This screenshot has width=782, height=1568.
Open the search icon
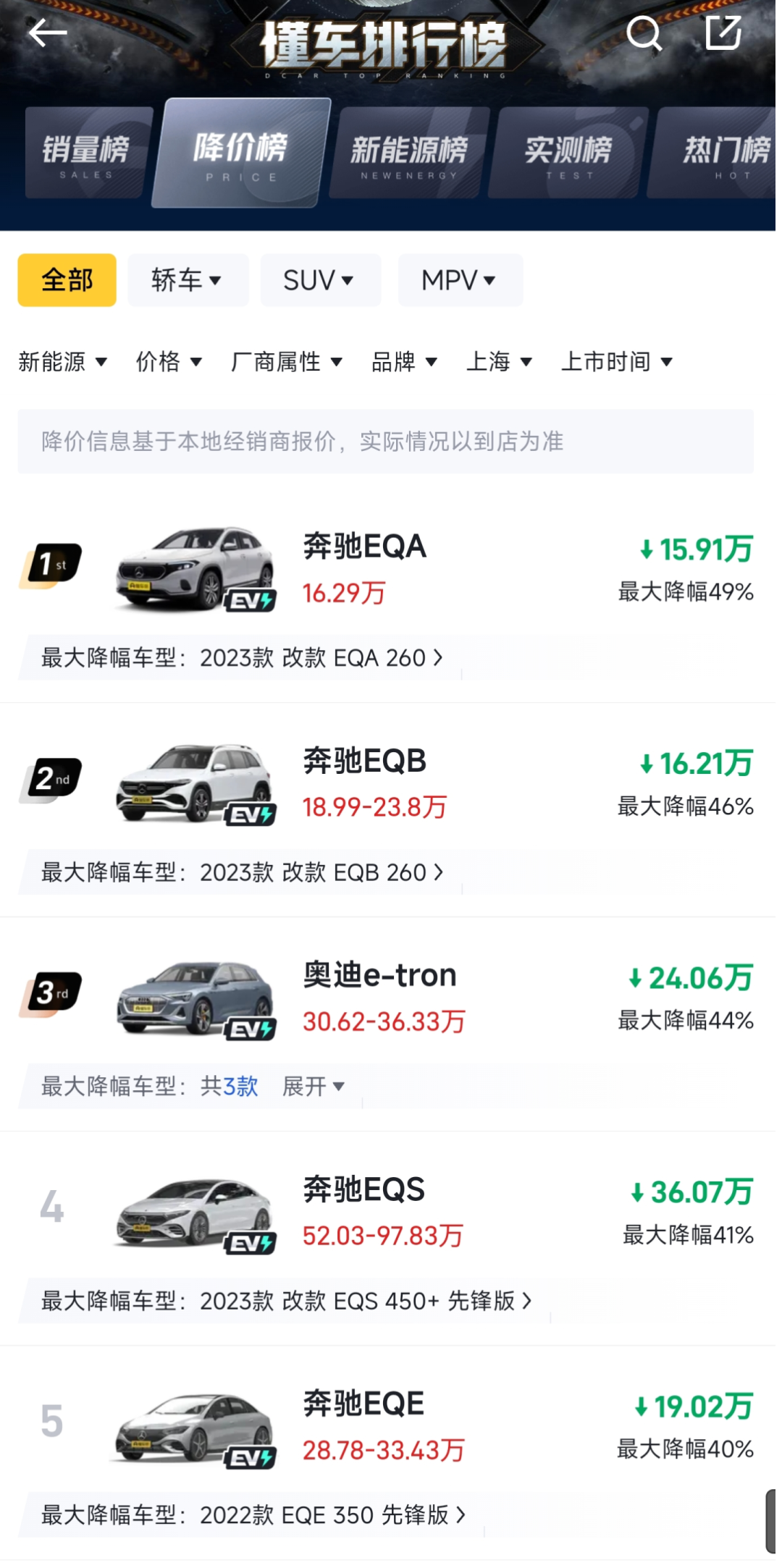(x=644, y=34)
